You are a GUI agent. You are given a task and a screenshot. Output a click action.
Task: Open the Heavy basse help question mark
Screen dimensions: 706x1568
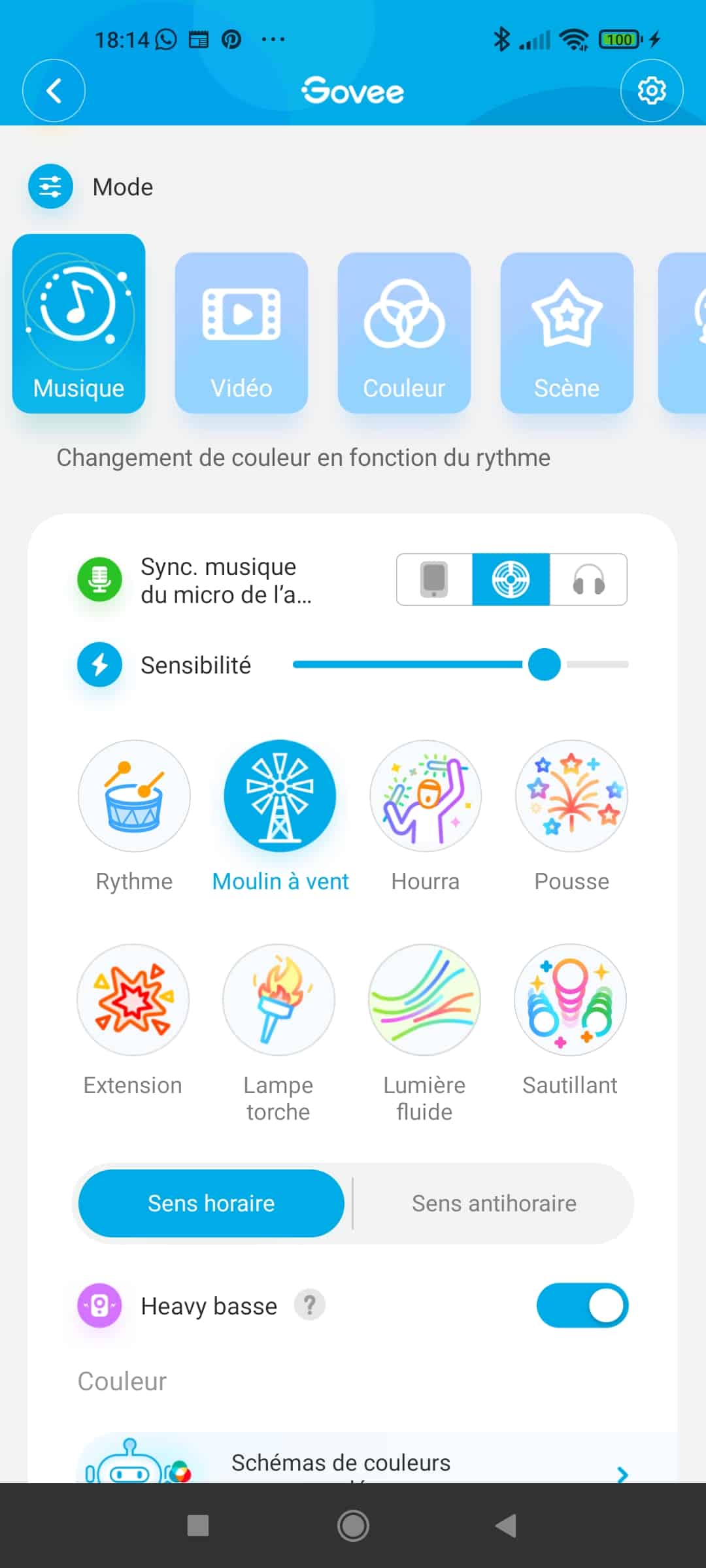pyautogui.click(x=310, y=1305)
